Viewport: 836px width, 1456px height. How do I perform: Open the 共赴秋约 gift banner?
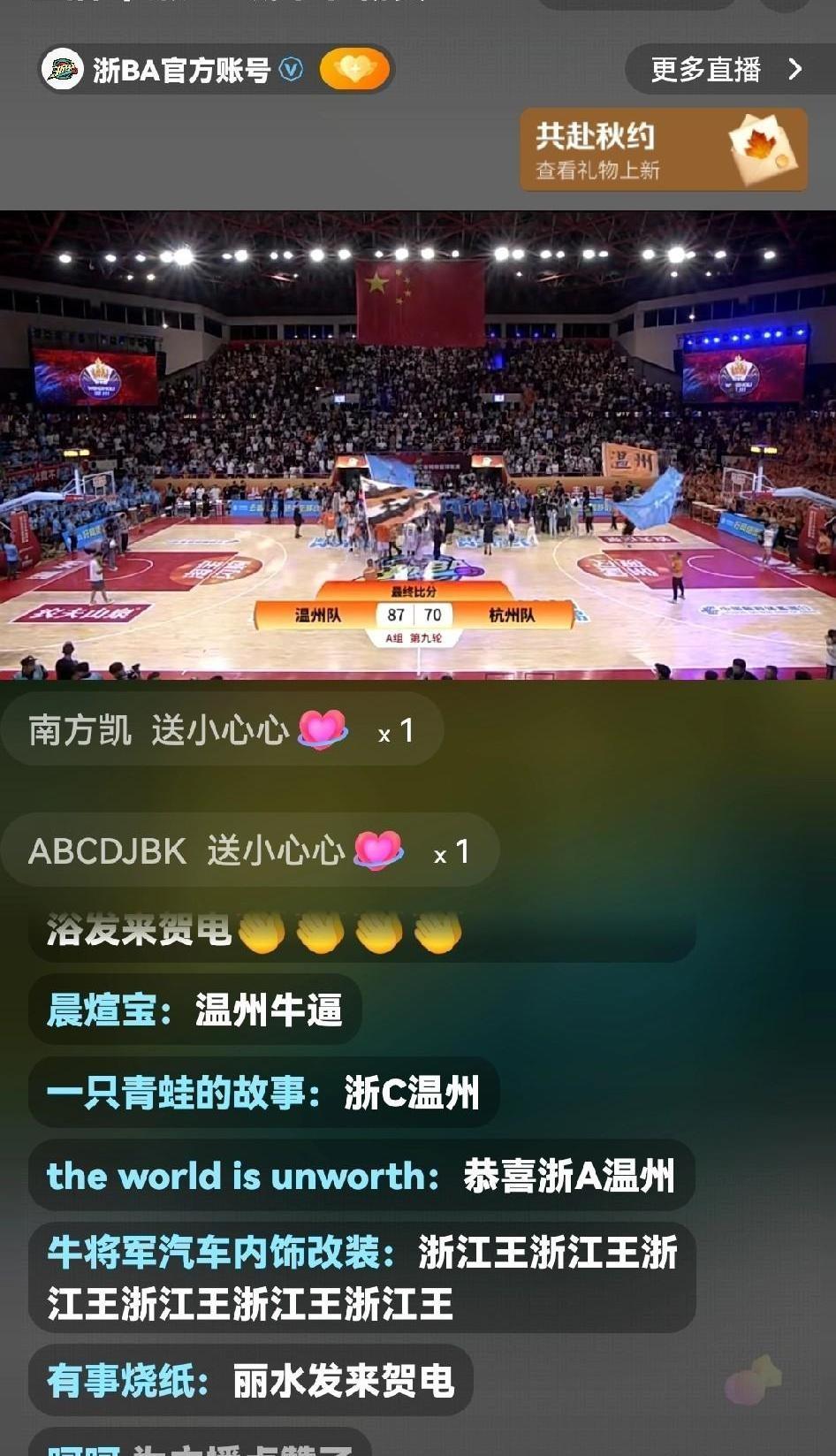click(x=663, y=149)
